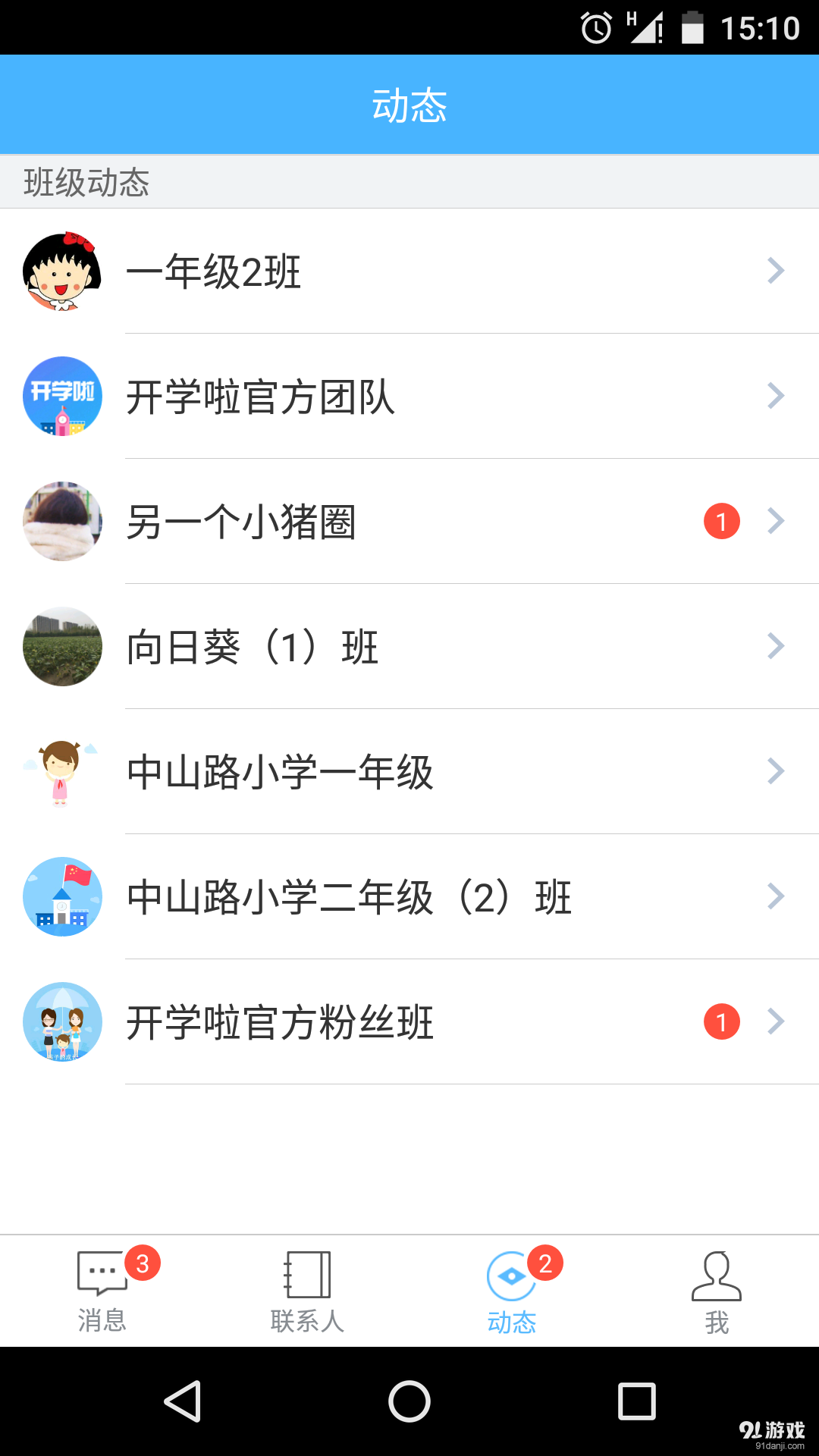The width and height of the screenshot is (819, 1456).
Task: Tap the red unread badge on 另一个小猪圈
Action: [x=721, y=521]
